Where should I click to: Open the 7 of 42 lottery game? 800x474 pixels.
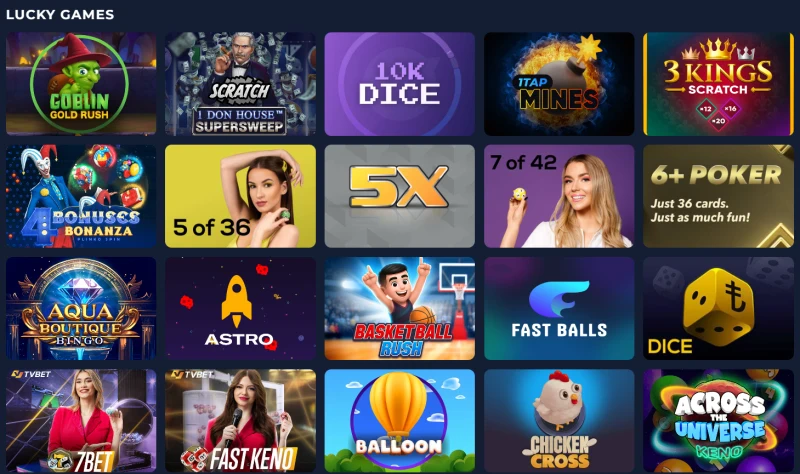559,196
